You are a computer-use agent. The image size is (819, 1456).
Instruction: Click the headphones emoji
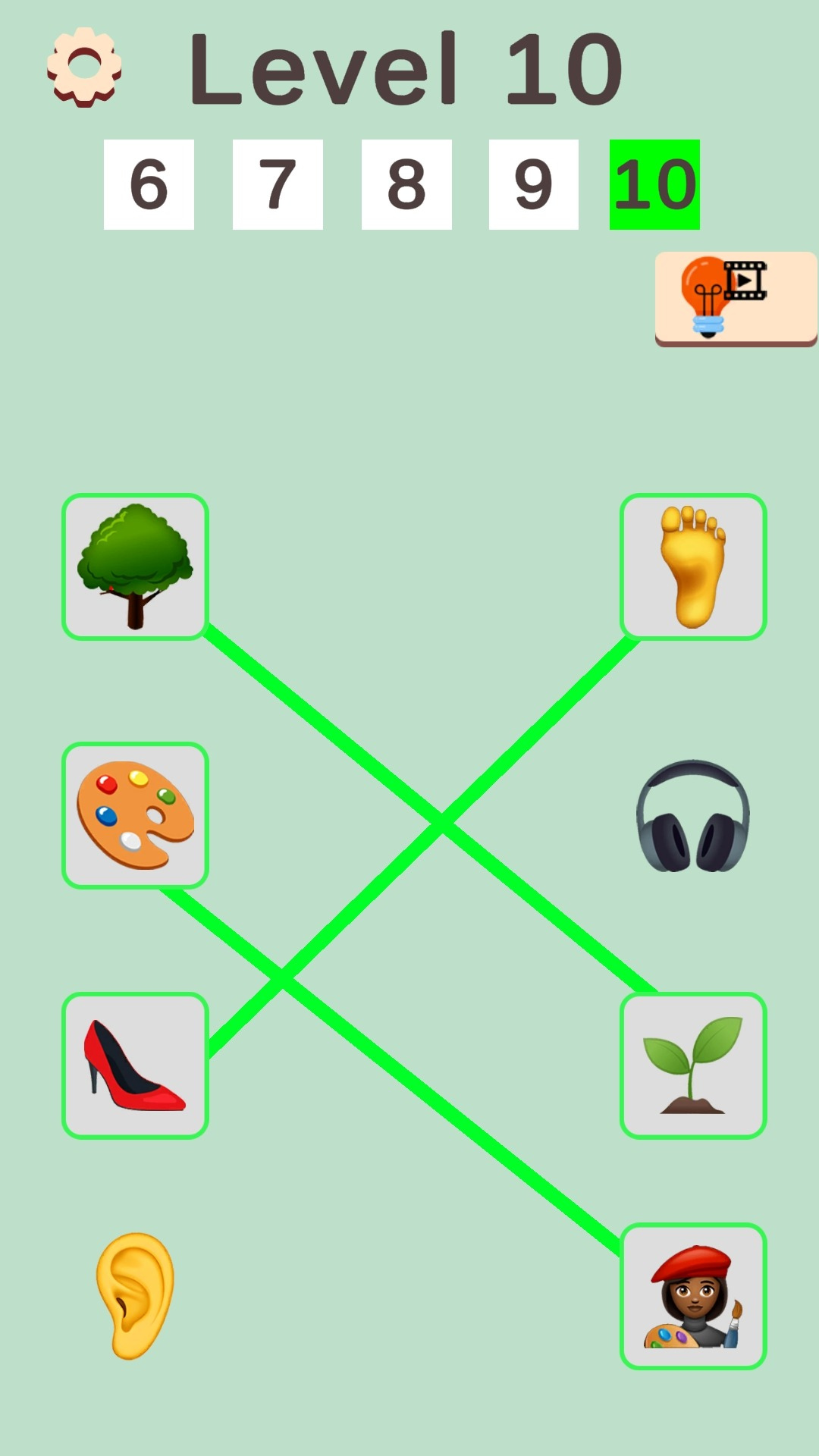694,819
